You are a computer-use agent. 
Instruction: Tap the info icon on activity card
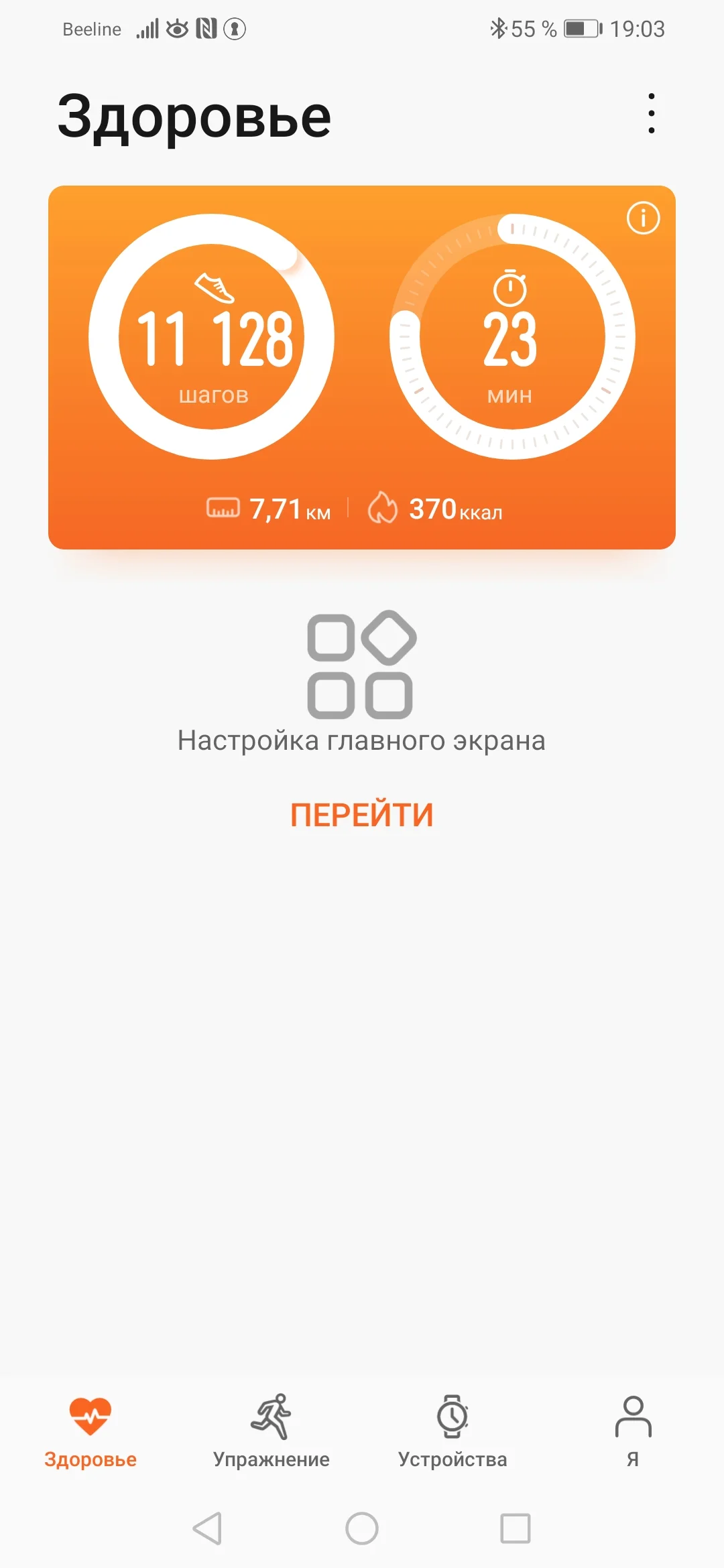click(643, 218)
